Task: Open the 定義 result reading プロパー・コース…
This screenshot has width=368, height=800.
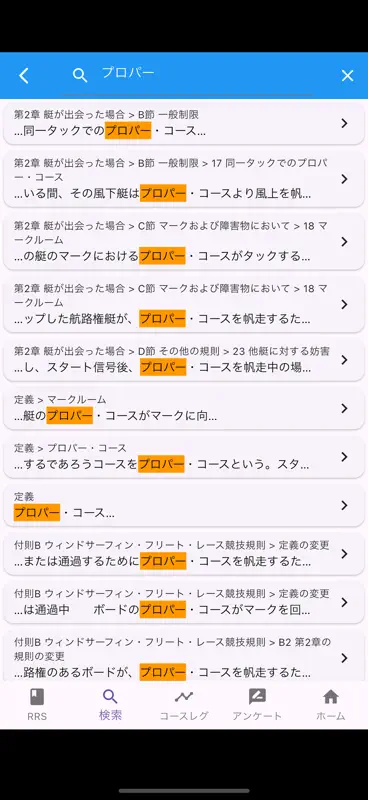Action: (184, 505)
